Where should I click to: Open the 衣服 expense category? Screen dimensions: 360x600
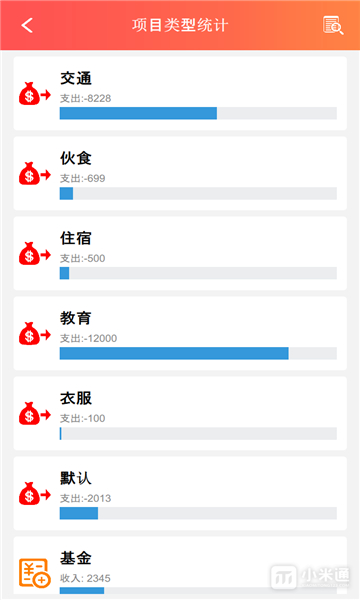[180, 413]
